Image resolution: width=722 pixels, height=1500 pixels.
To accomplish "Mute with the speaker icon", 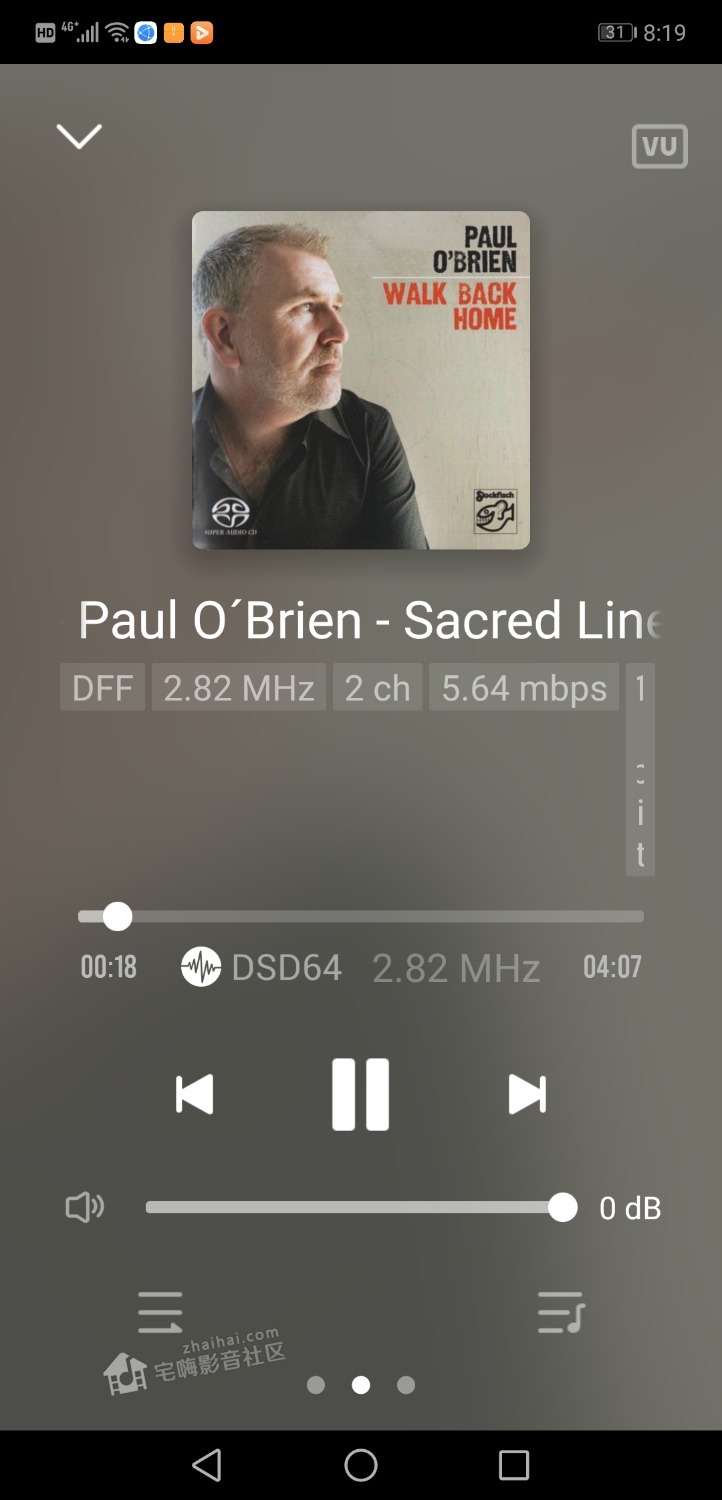I will point(84,1208).
